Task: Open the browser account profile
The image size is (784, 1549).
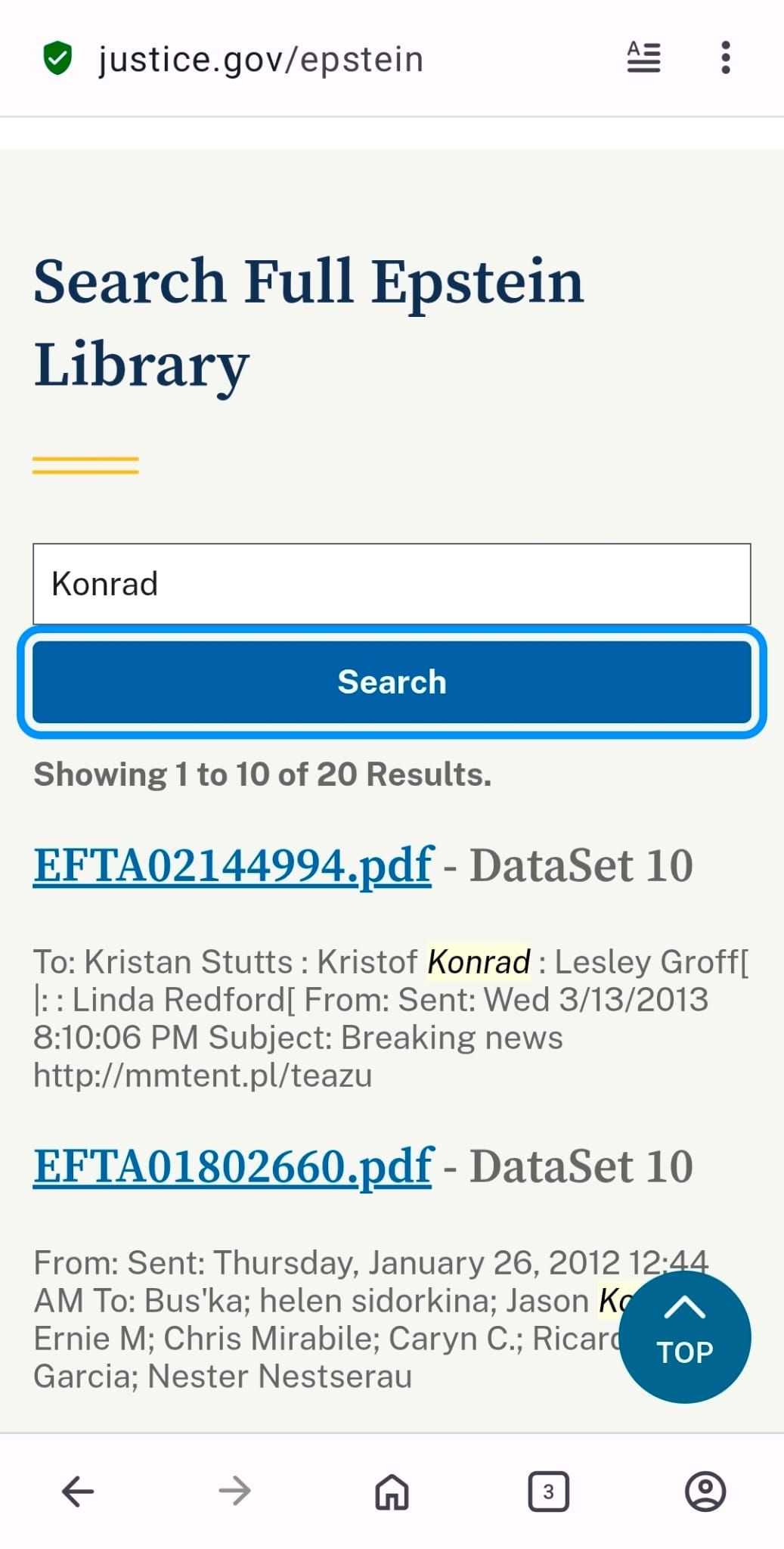Action: (705, 1492)
